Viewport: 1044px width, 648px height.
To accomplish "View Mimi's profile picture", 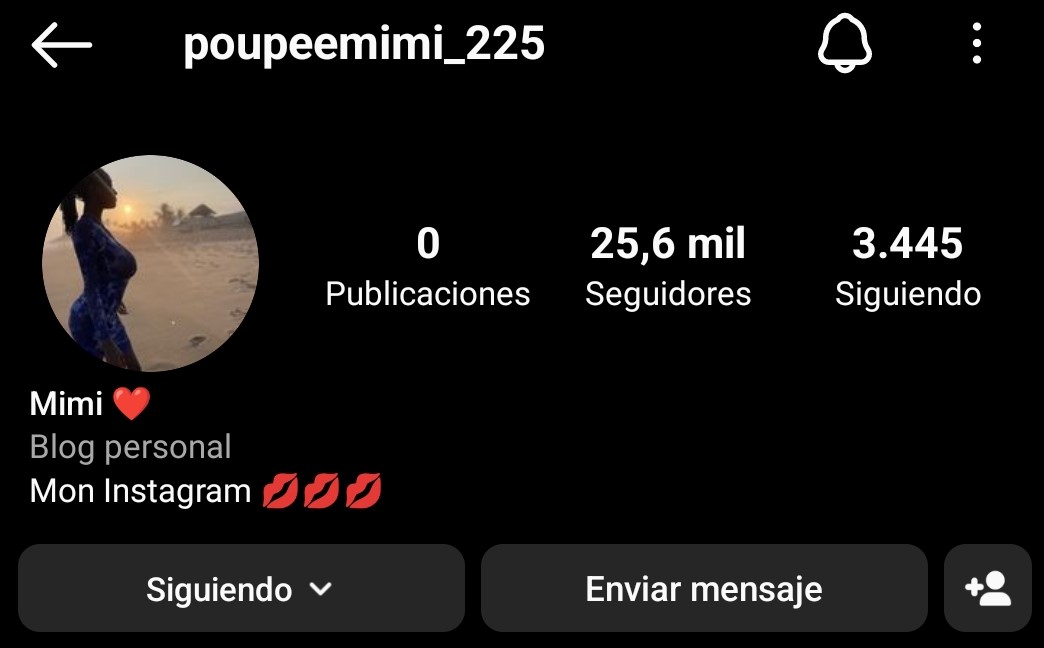I will (x=150, y=263).
